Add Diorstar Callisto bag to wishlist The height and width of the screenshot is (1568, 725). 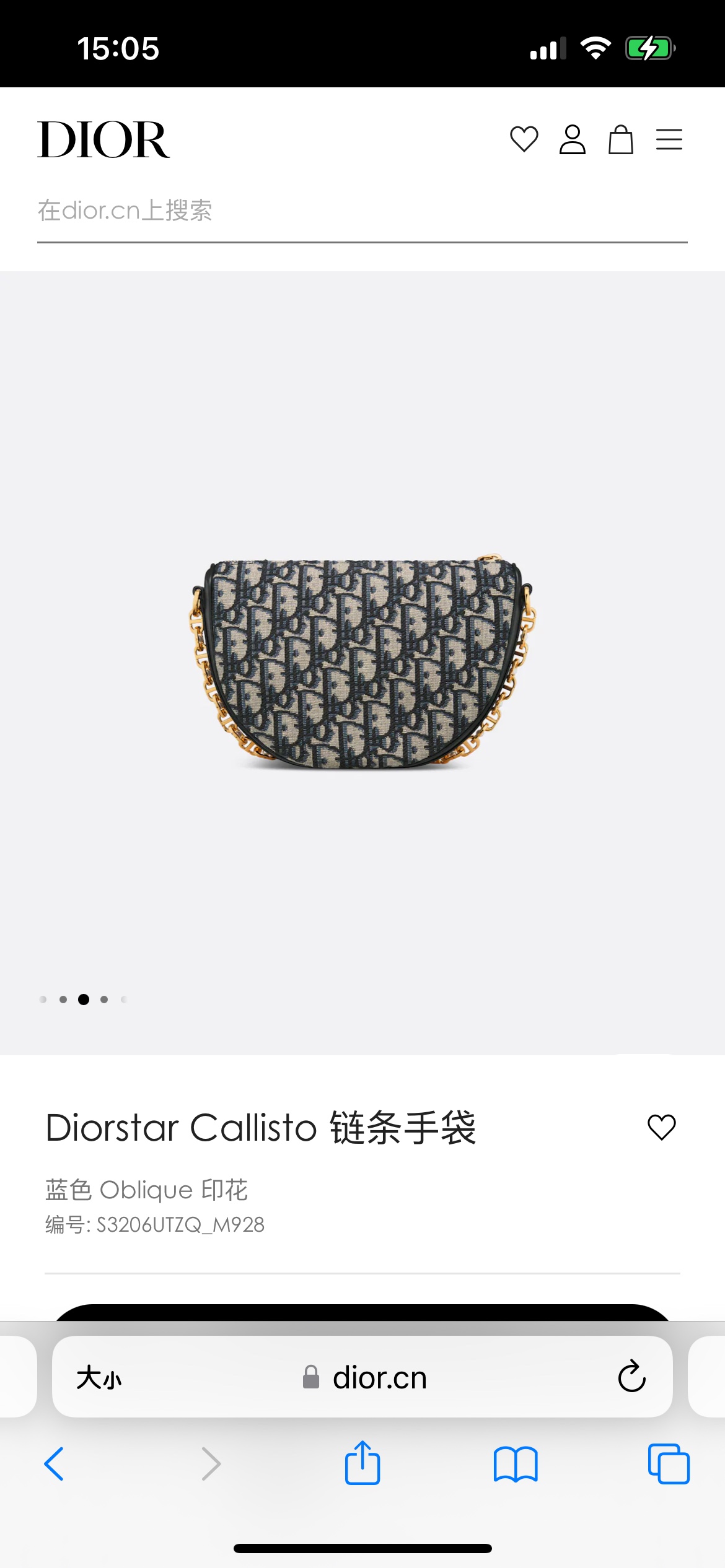click(661, 1127)
